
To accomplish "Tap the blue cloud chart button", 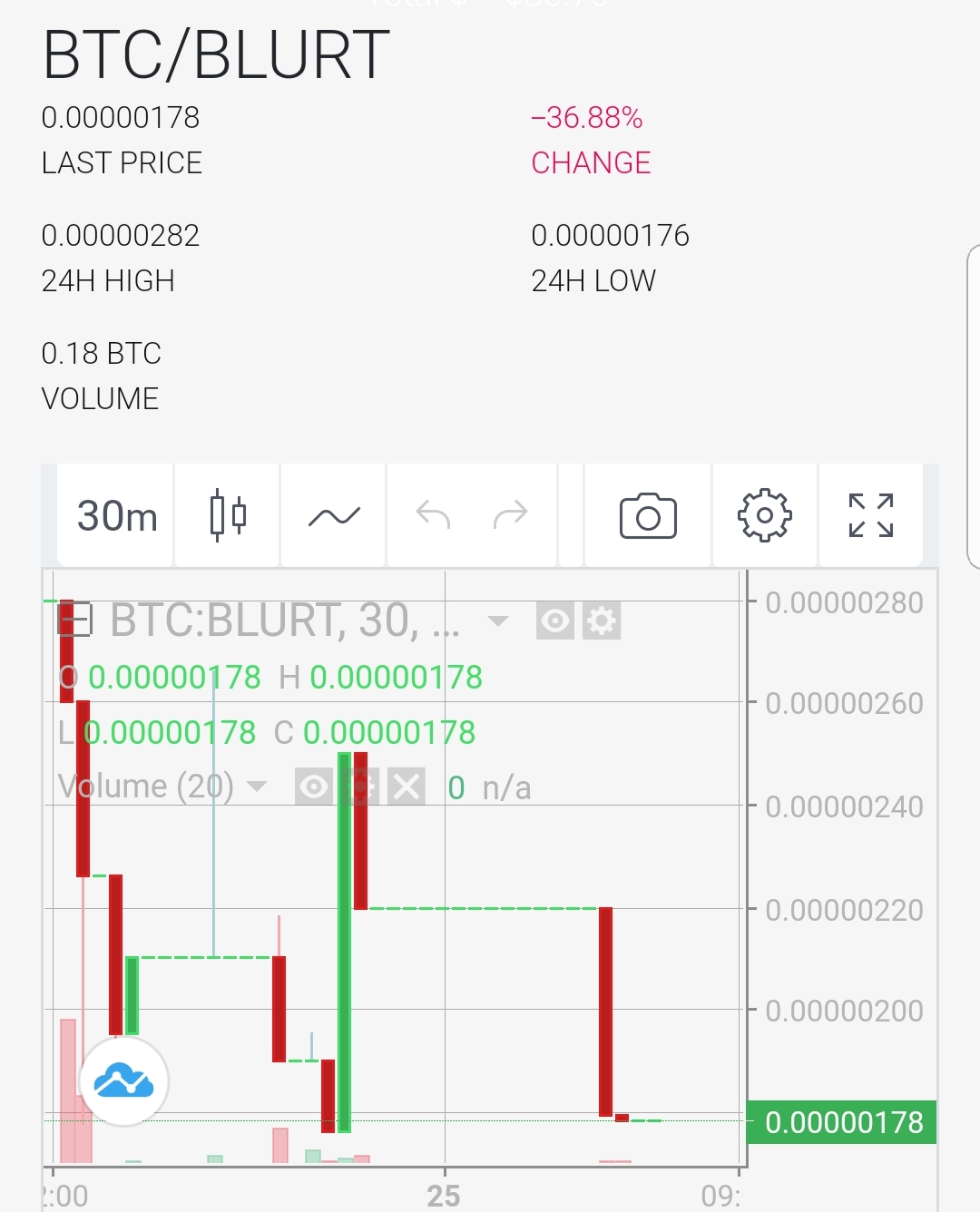I will pyautogui.click(x=124, y=1081).
